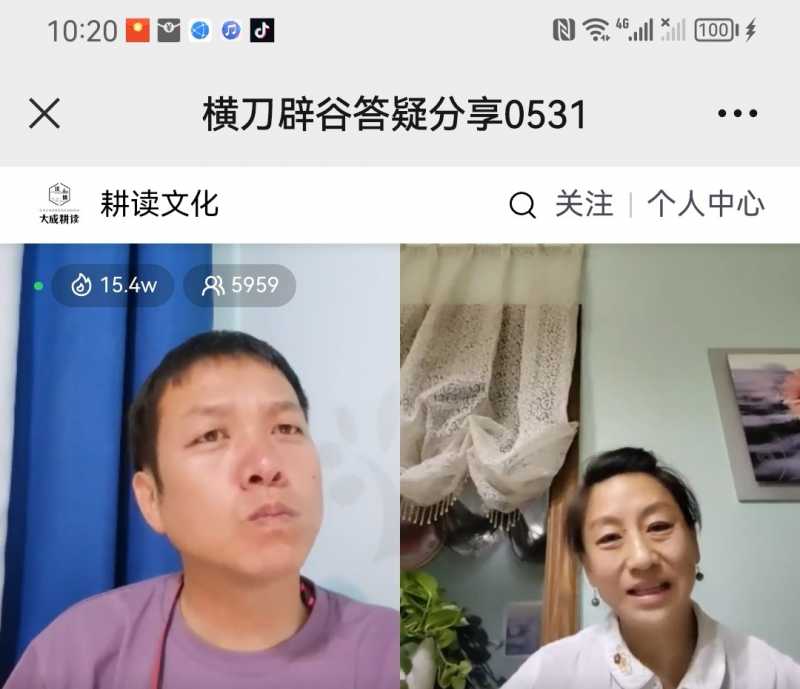Close the live stream page
The height and width of the screenshot is (689, 800).
click(45, 114)
